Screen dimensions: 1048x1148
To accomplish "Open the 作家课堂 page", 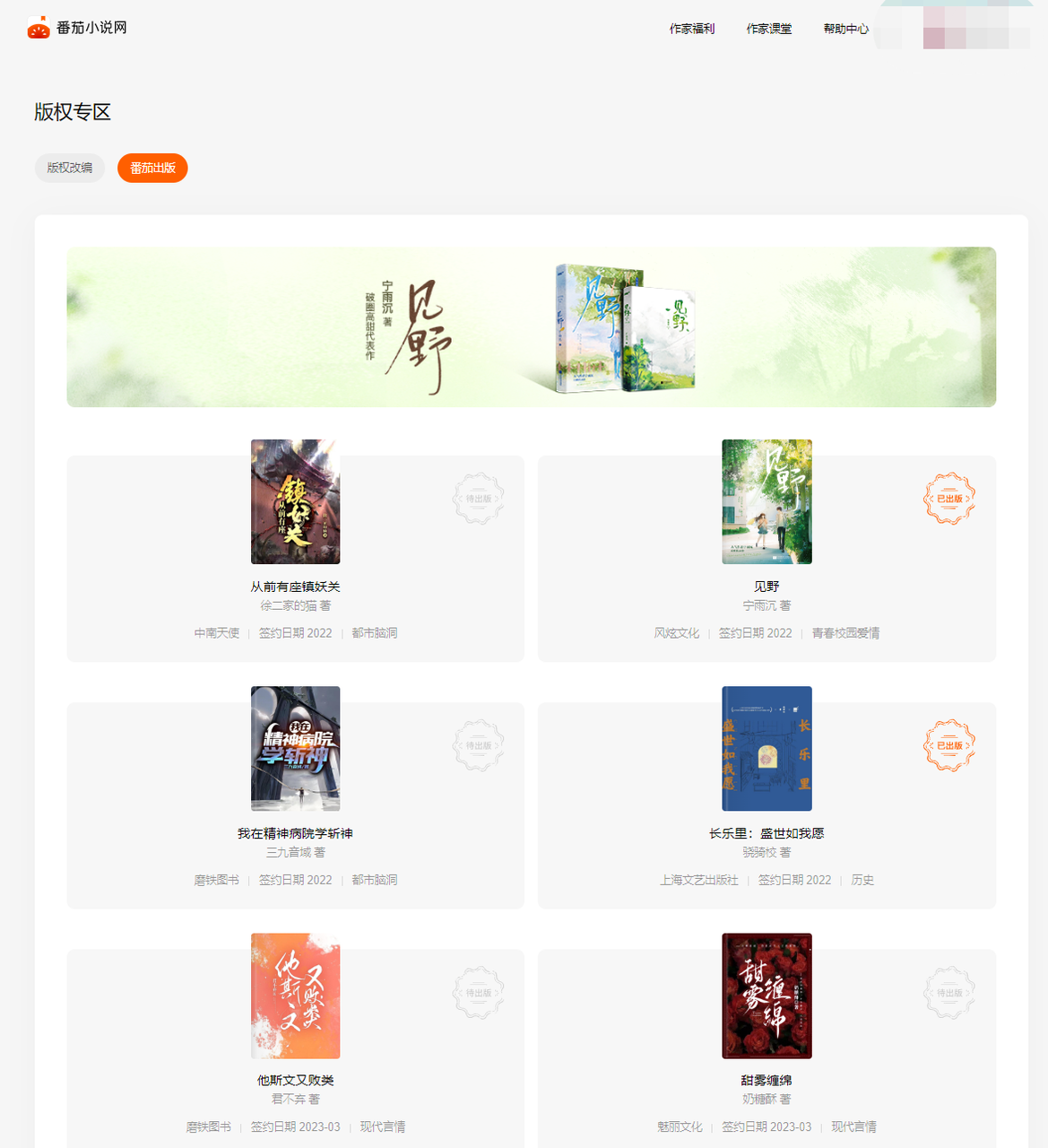I will 768,29.
